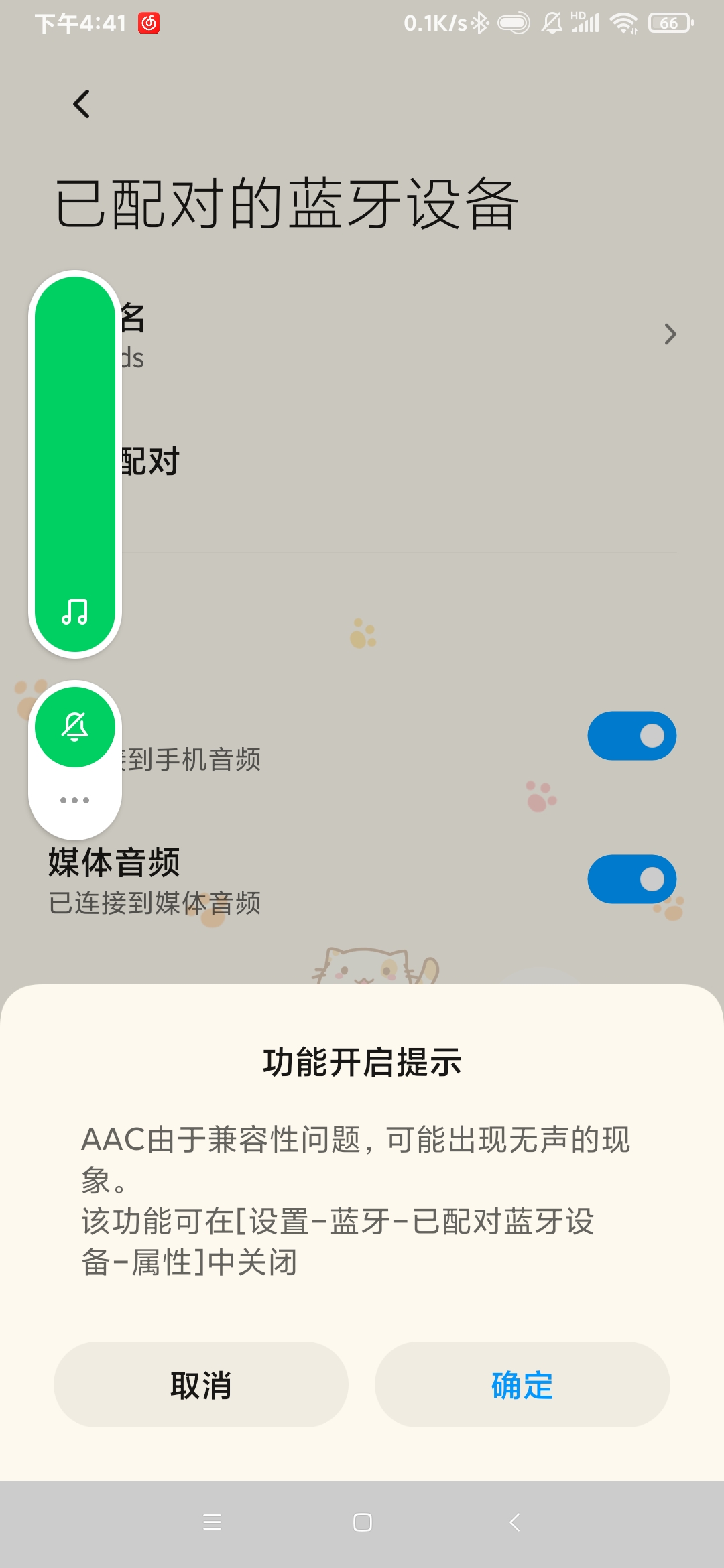The width and height of the screenshot is (724, 1568).
Task: Tap the system home button
Action: coord(363,1522)
